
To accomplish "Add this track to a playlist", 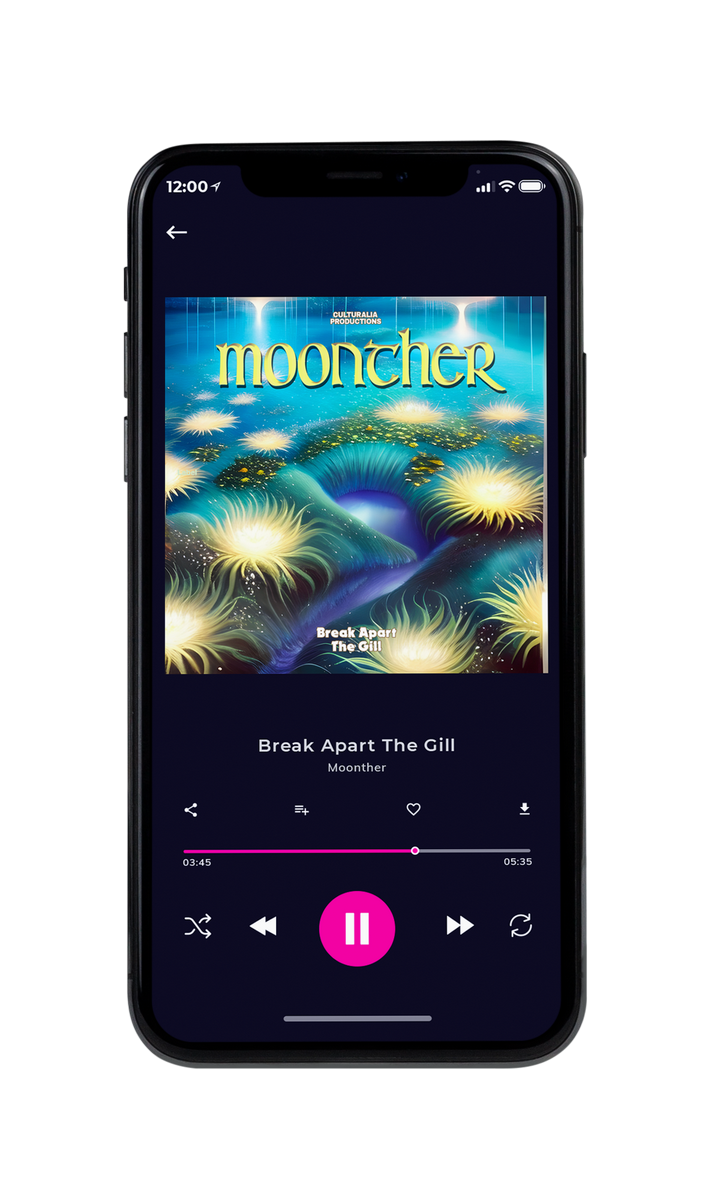I will tap(301, 810).
